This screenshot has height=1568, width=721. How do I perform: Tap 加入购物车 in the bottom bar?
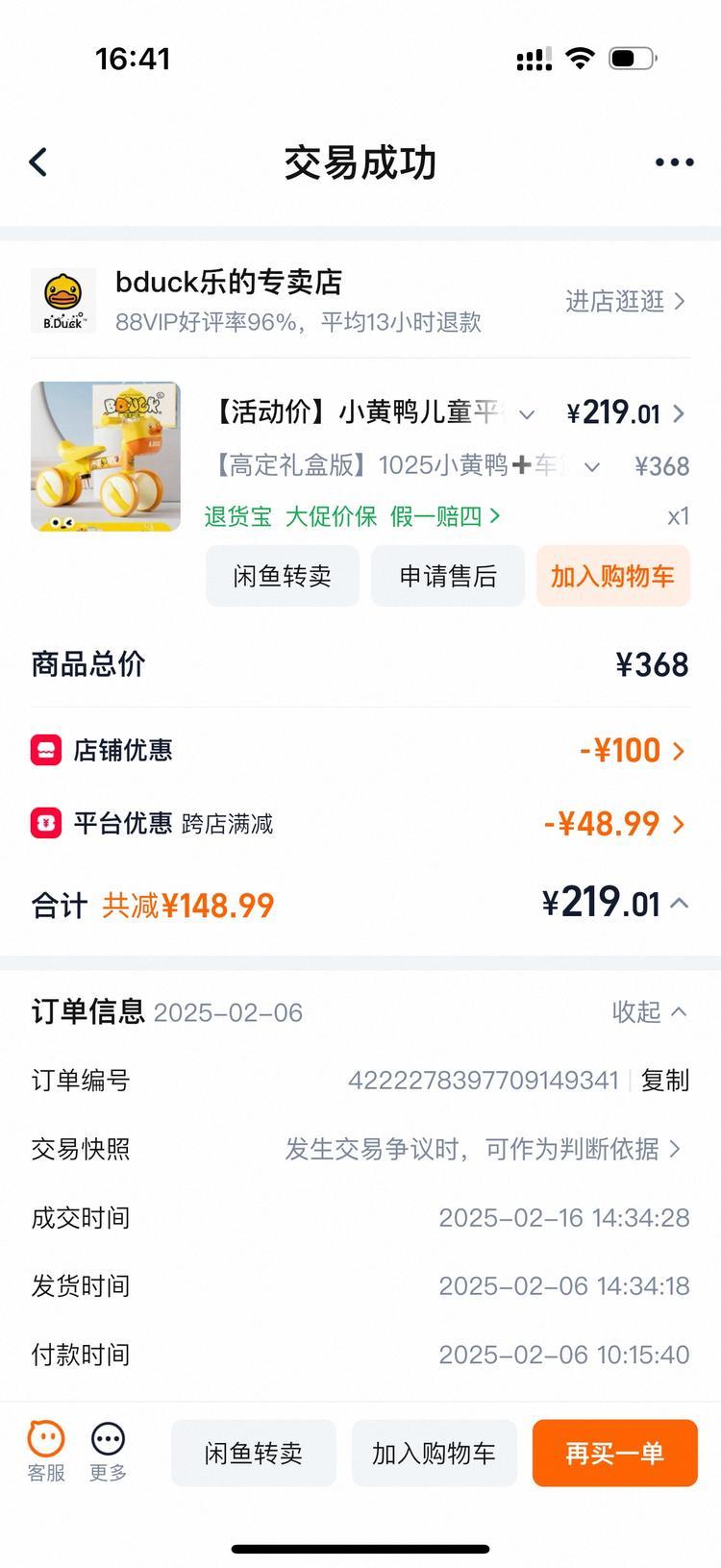[x=434, y=1453]
